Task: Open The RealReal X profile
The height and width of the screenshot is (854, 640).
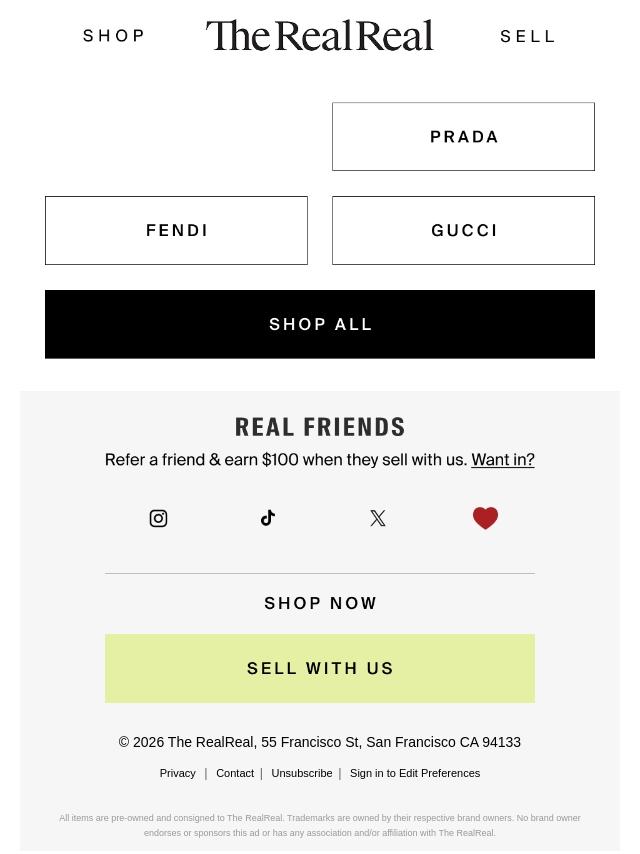Action: pyautogui.click(x=377, y=518)
